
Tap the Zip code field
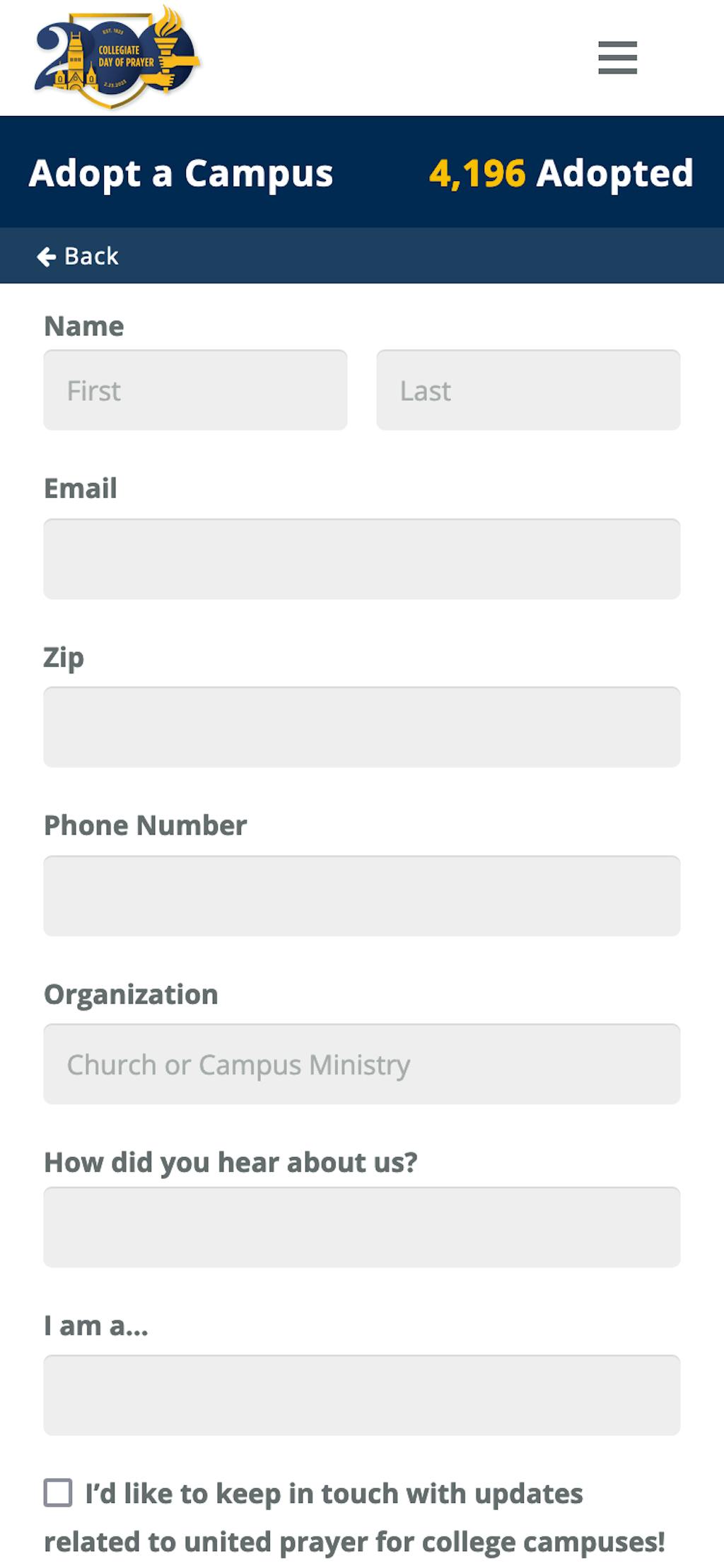(362, 727)
